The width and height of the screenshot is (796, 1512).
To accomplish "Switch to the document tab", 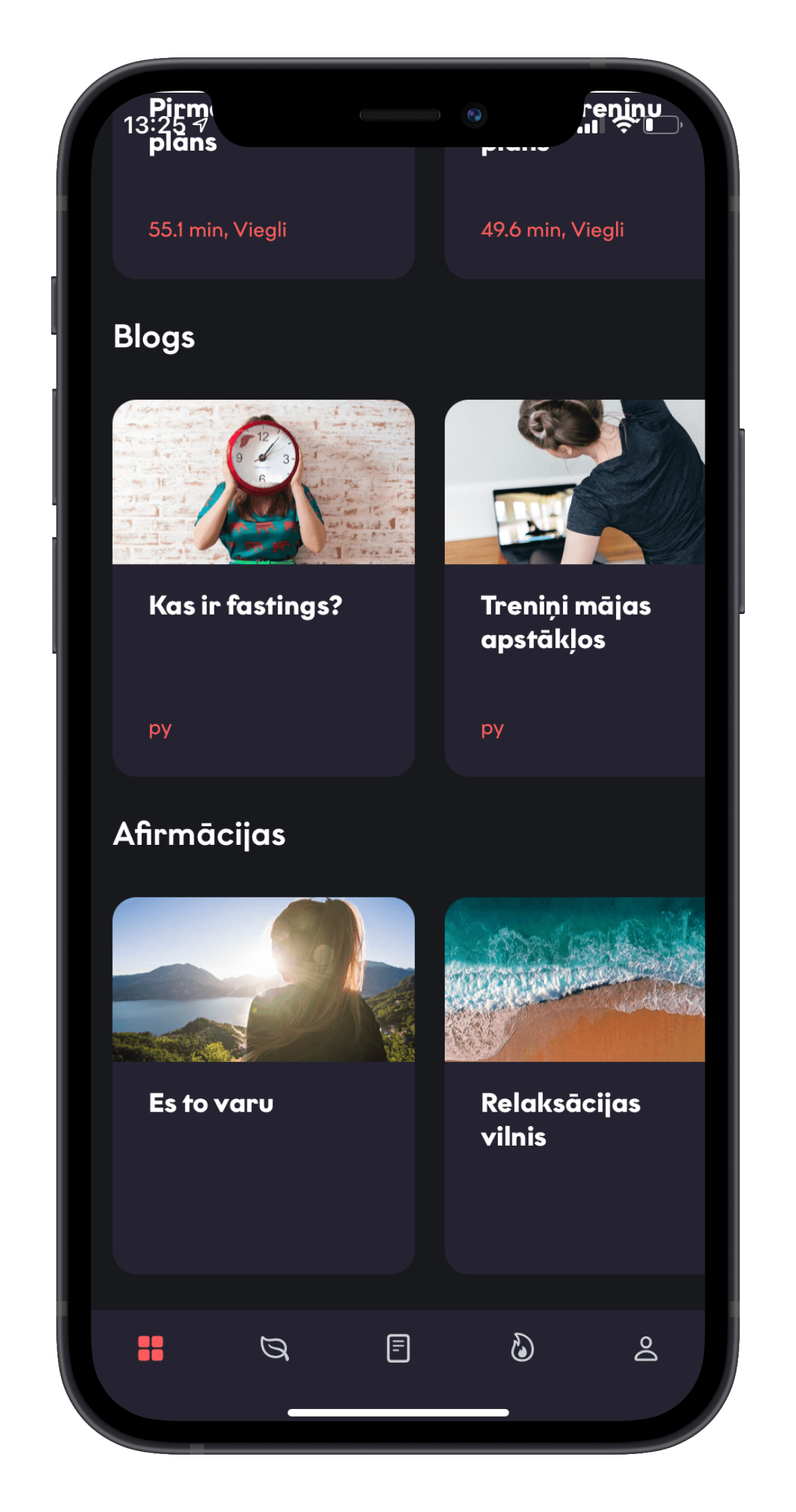I will click(398, 1348).
